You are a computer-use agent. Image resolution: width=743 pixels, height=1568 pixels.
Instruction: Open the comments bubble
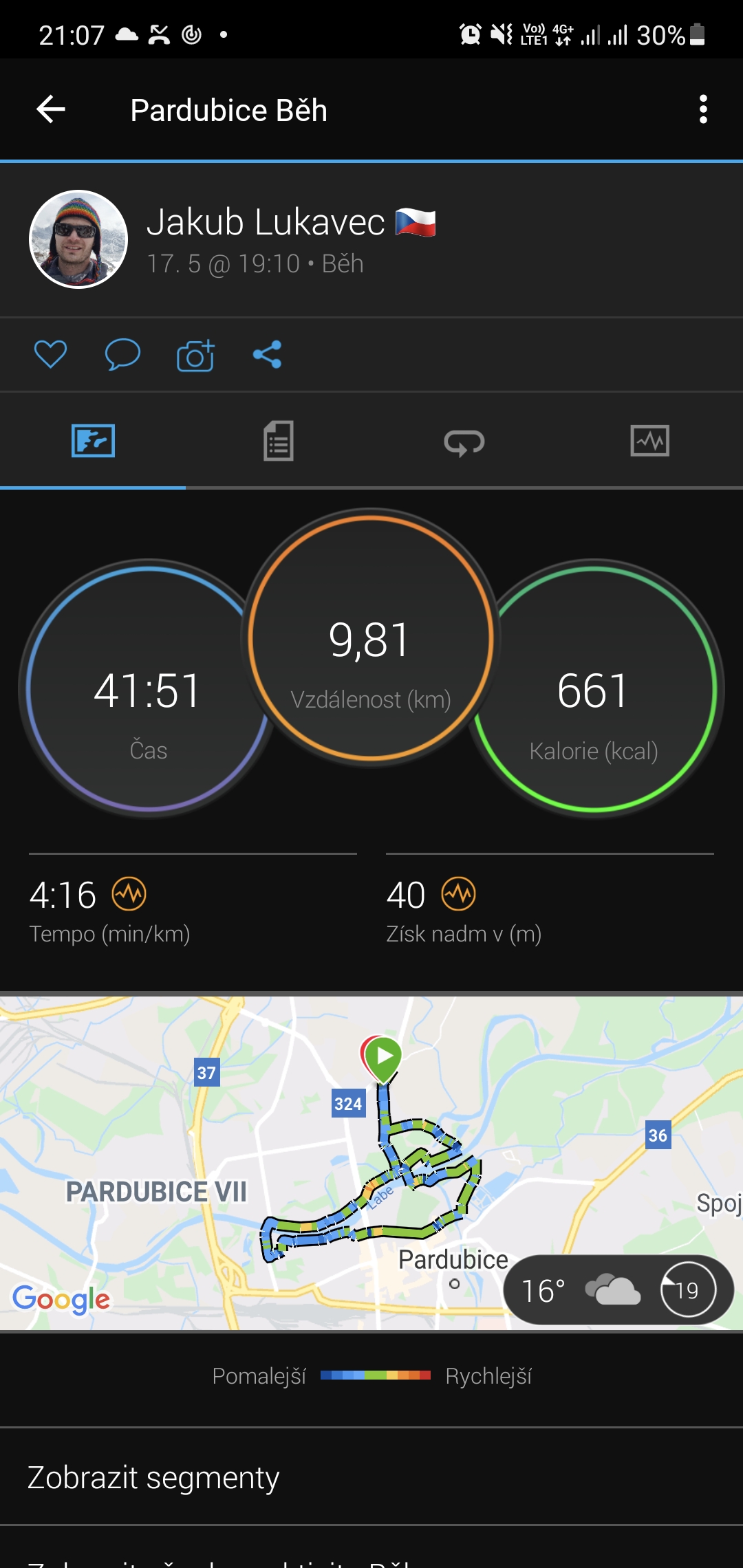point(122,355)
